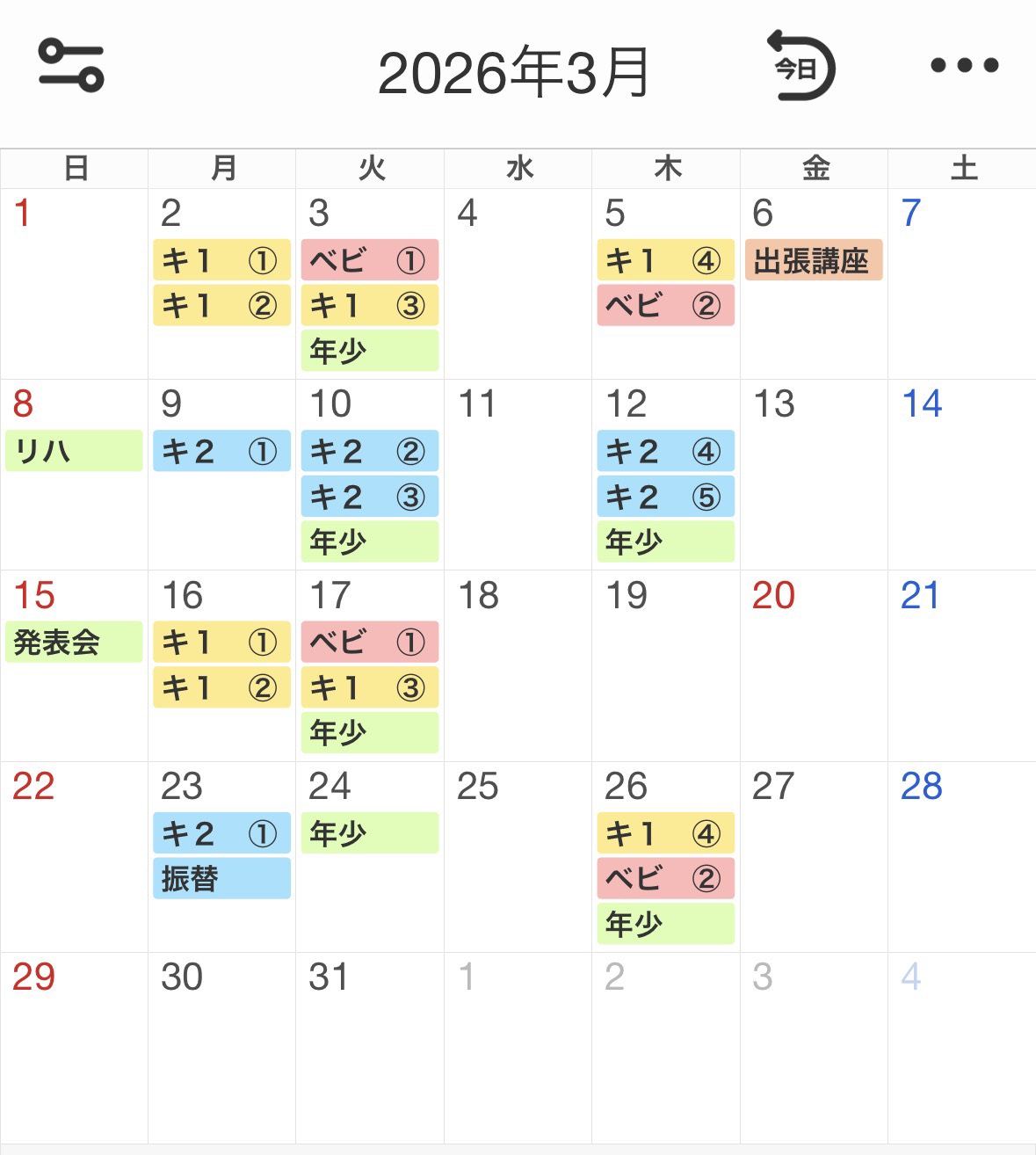Open the 振替 event on March 23
The image size is (1036, 1155).
tap(221, 878)
